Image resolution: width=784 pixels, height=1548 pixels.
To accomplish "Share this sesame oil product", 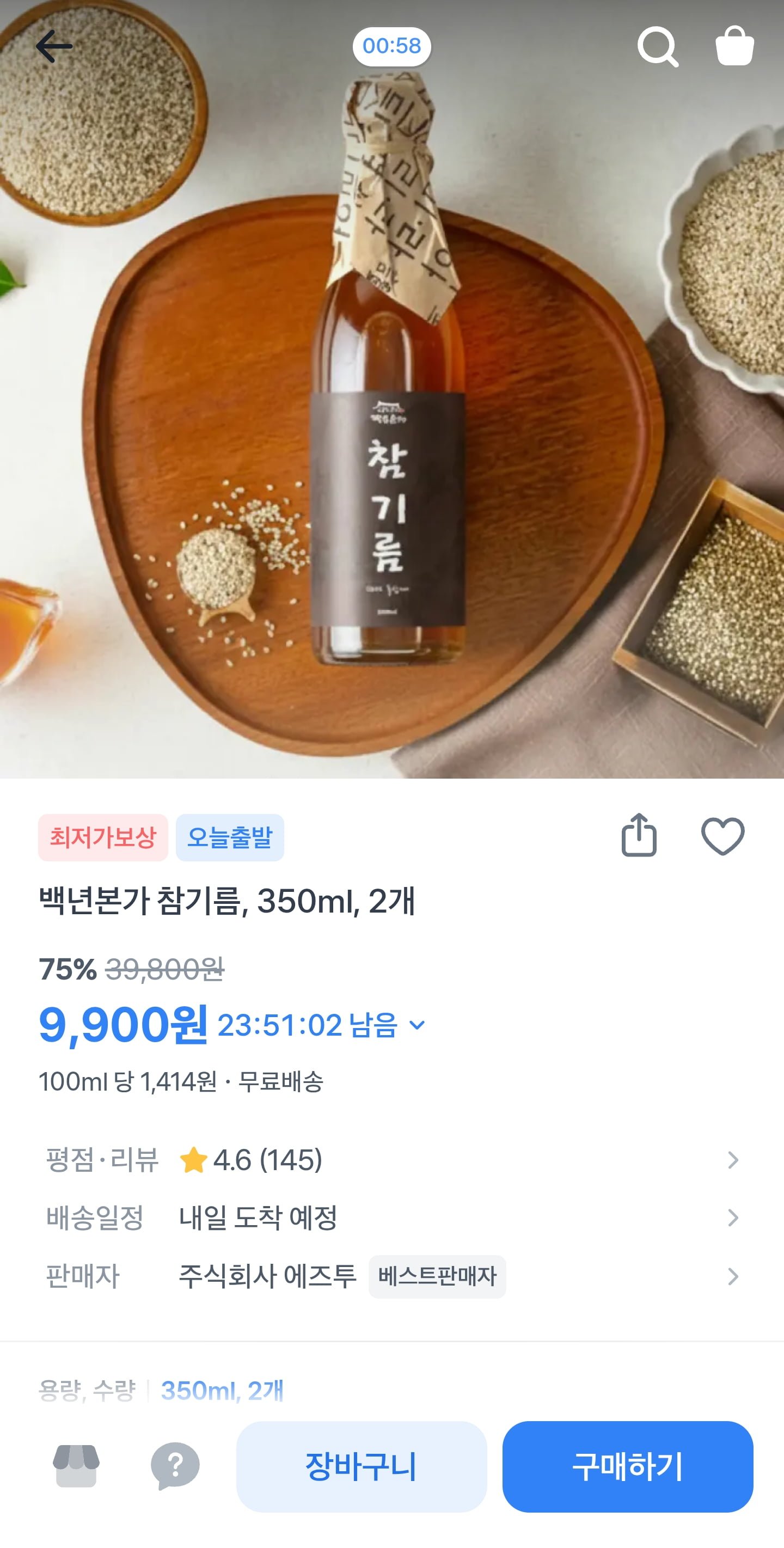I will coord(638,835).
